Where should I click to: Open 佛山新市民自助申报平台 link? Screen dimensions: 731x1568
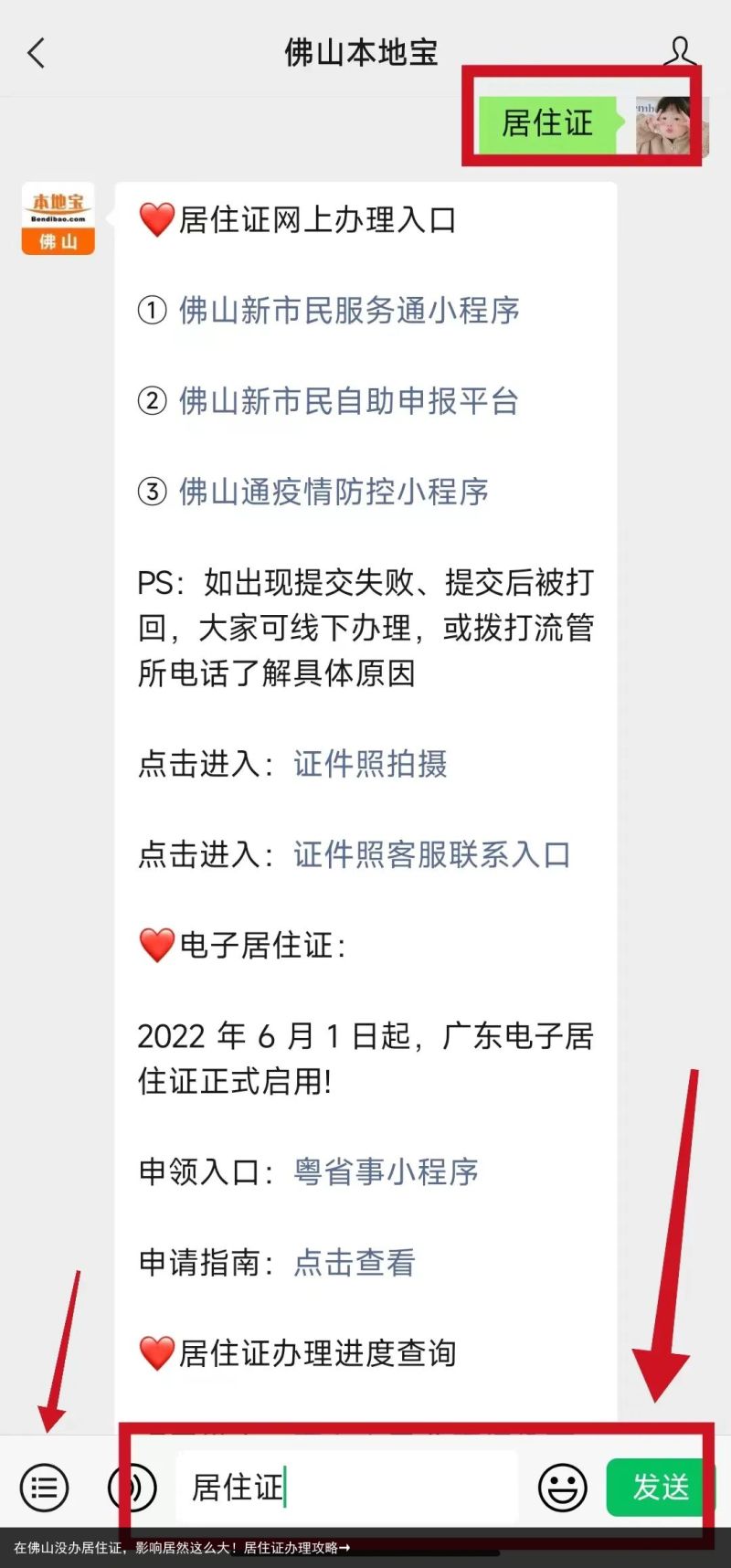click(348, 400)
